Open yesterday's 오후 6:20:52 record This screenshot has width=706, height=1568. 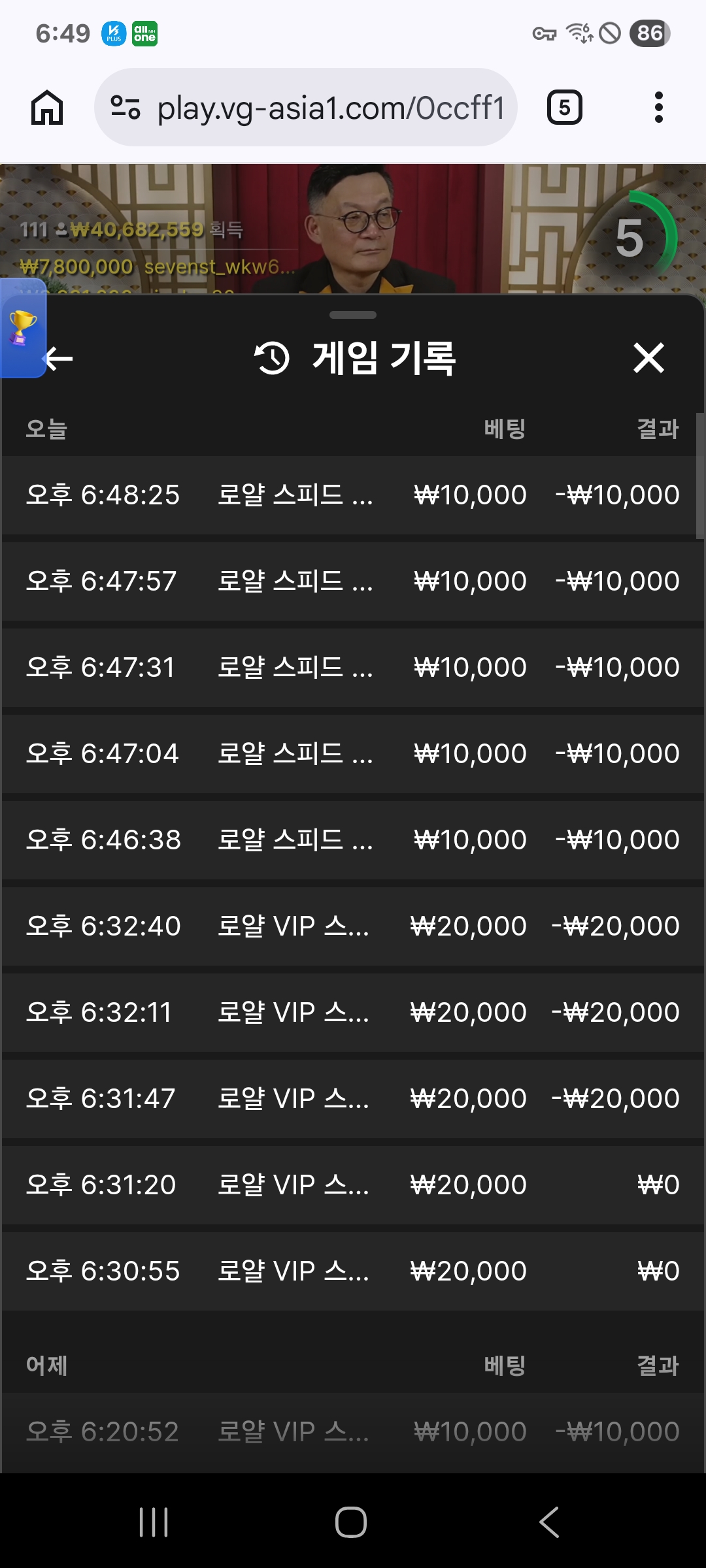[353, 1432]
